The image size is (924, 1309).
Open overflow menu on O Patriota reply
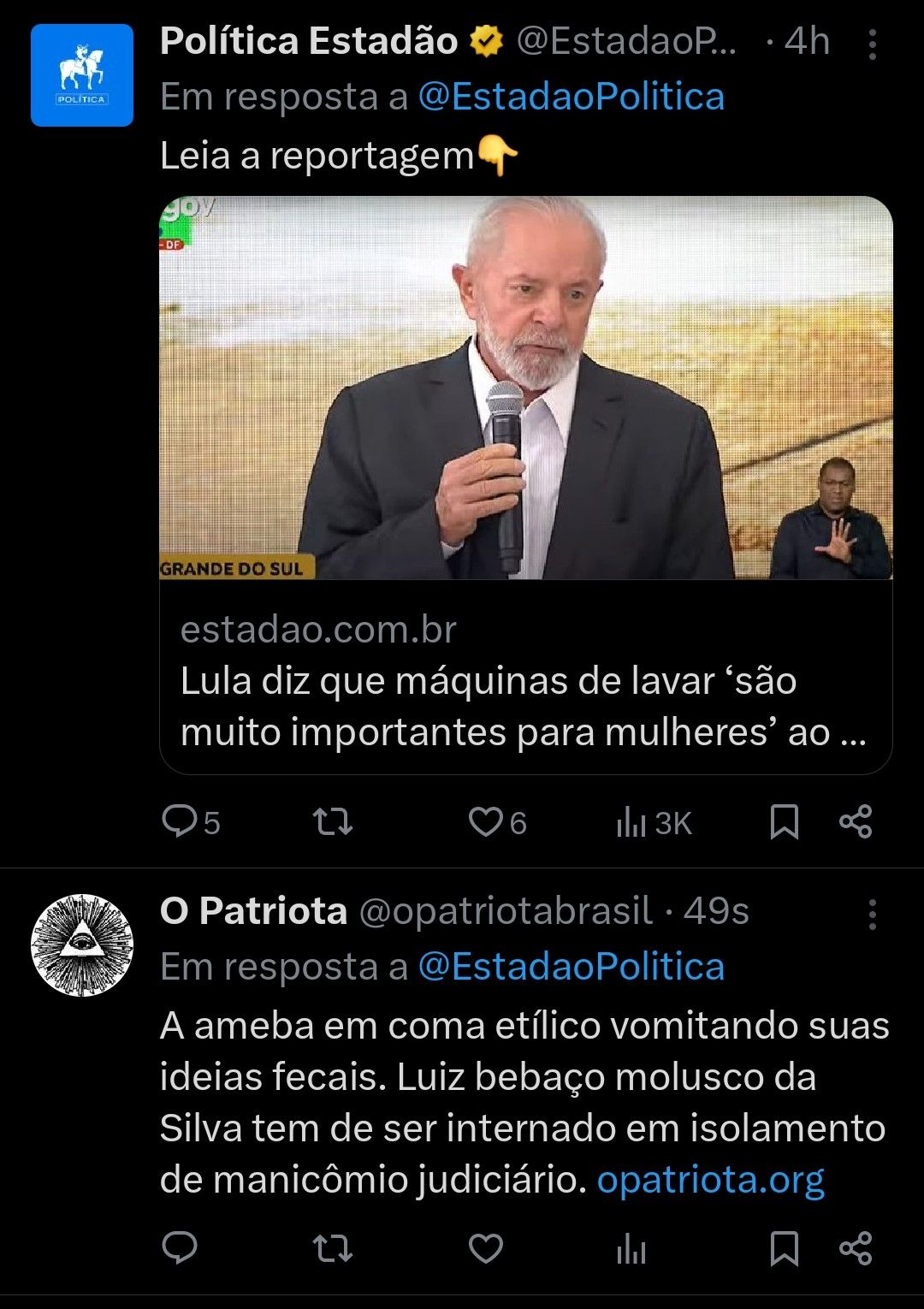click(x=872, y=914)
